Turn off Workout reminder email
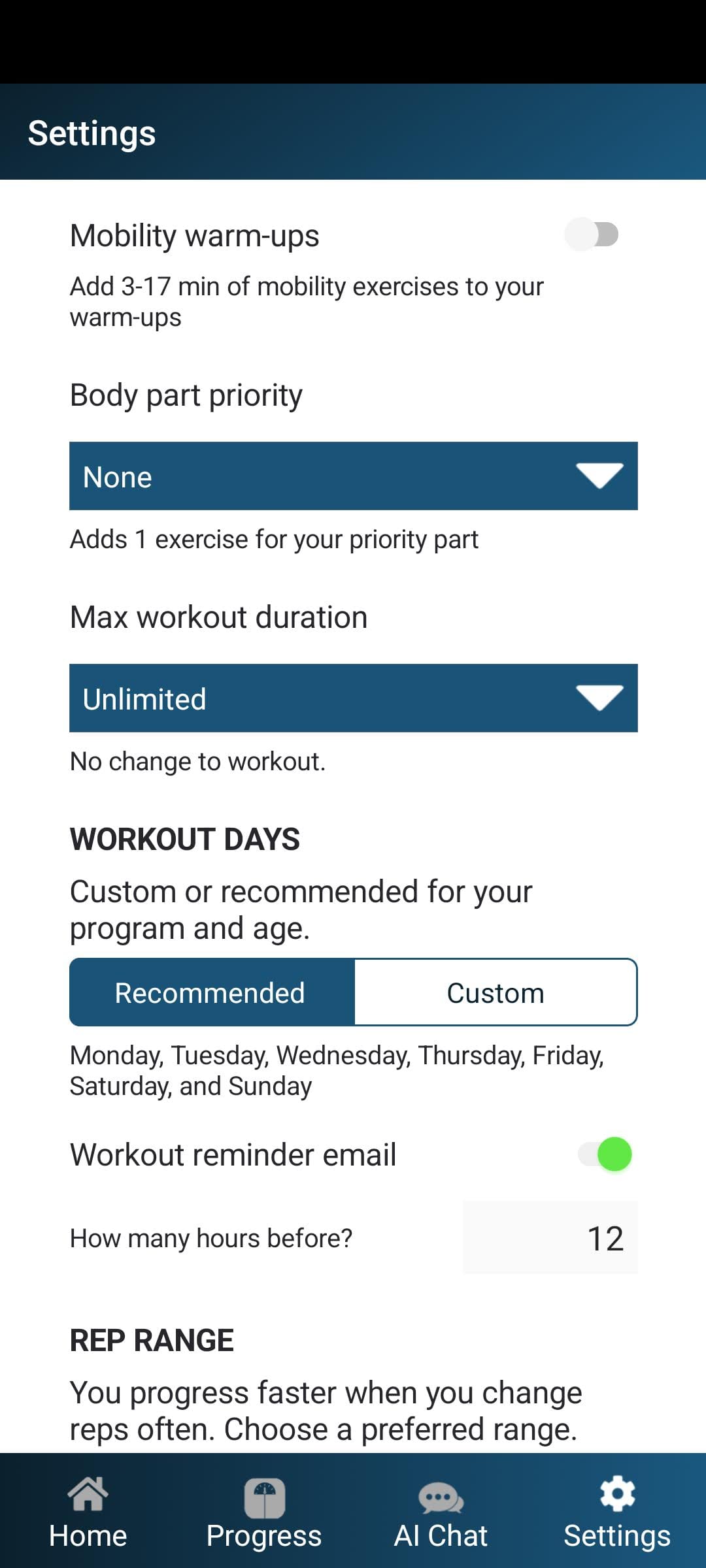This screenshot has height=1568, width=706. click(x=605, y=1154)
